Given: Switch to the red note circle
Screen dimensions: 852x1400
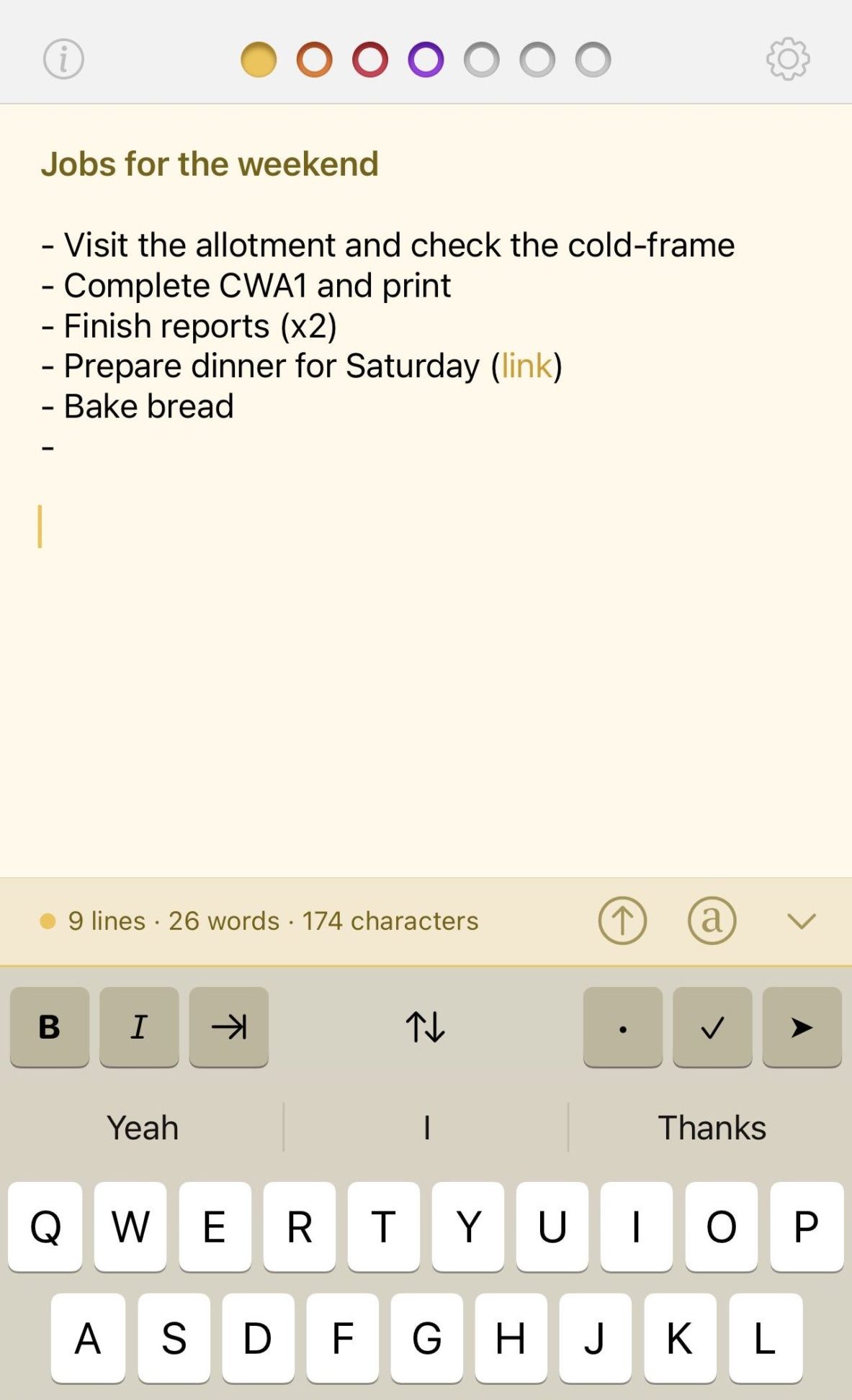Looking at the screenshot, I should pyautogui.click(x=370, y=60).
